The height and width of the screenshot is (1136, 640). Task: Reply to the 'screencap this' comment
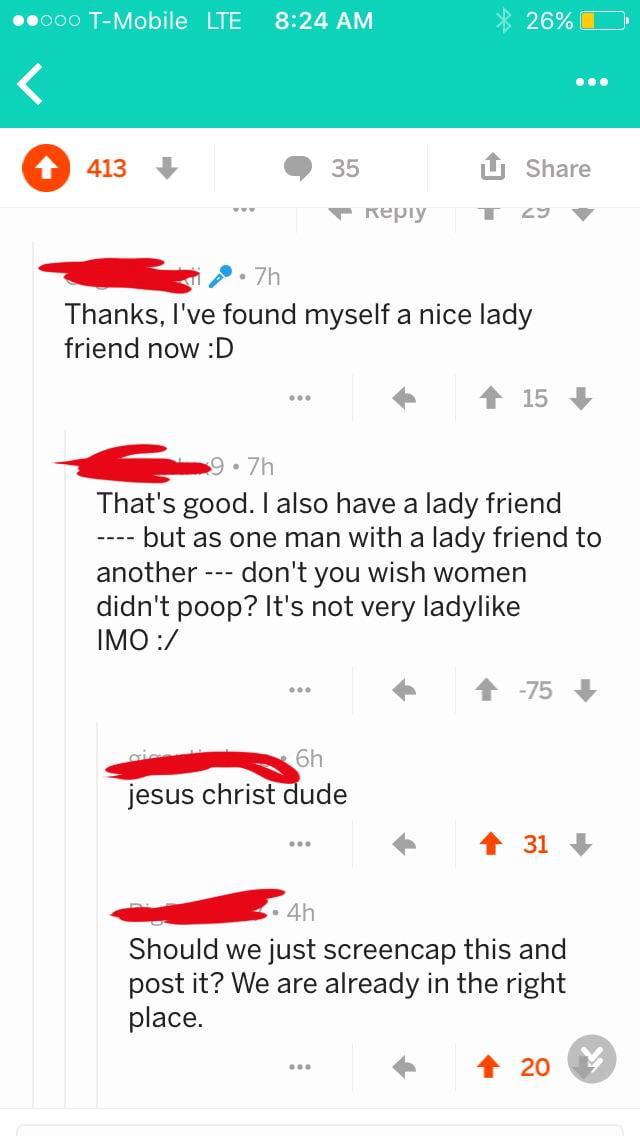point(404,1067)
